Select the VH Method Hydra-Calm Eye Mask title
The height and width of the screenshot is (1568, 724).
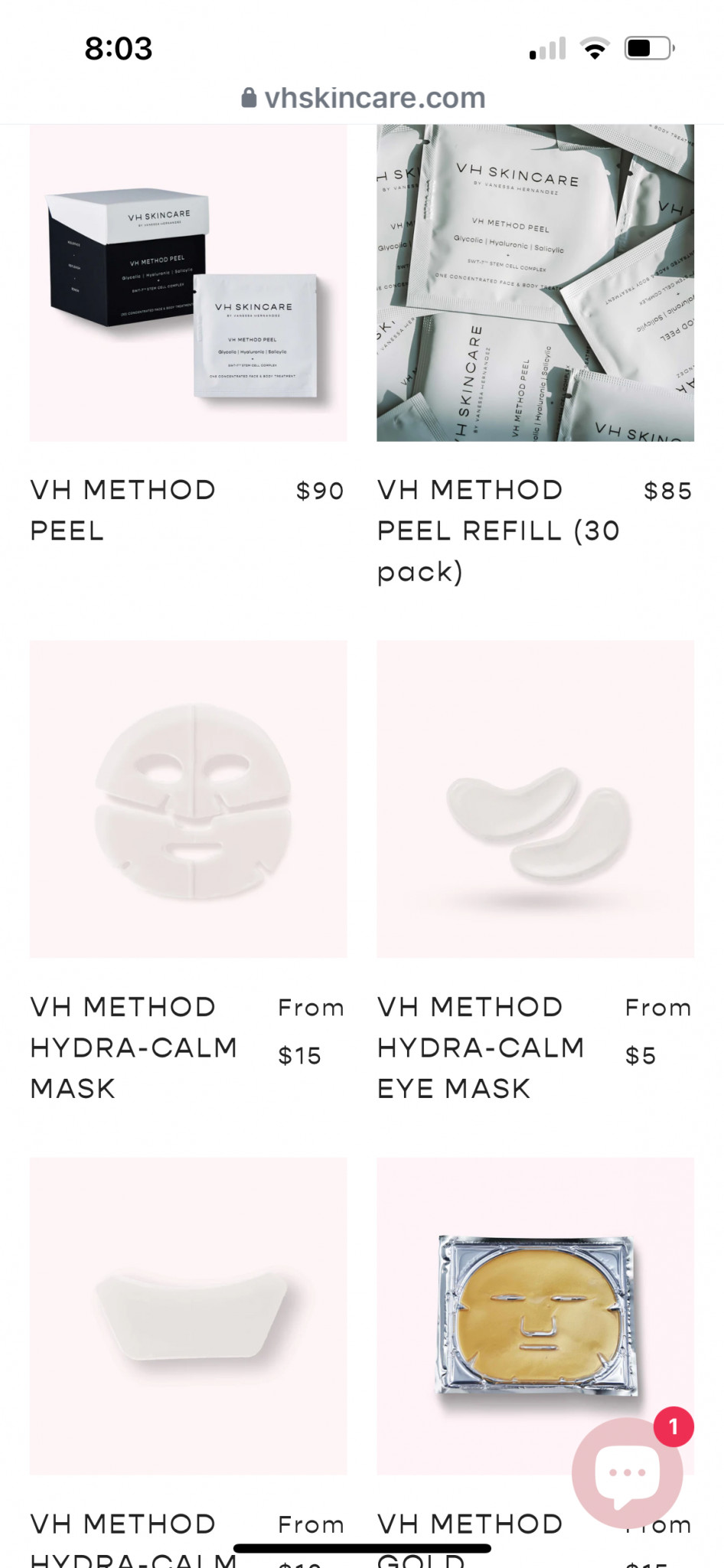[481, 1047]
